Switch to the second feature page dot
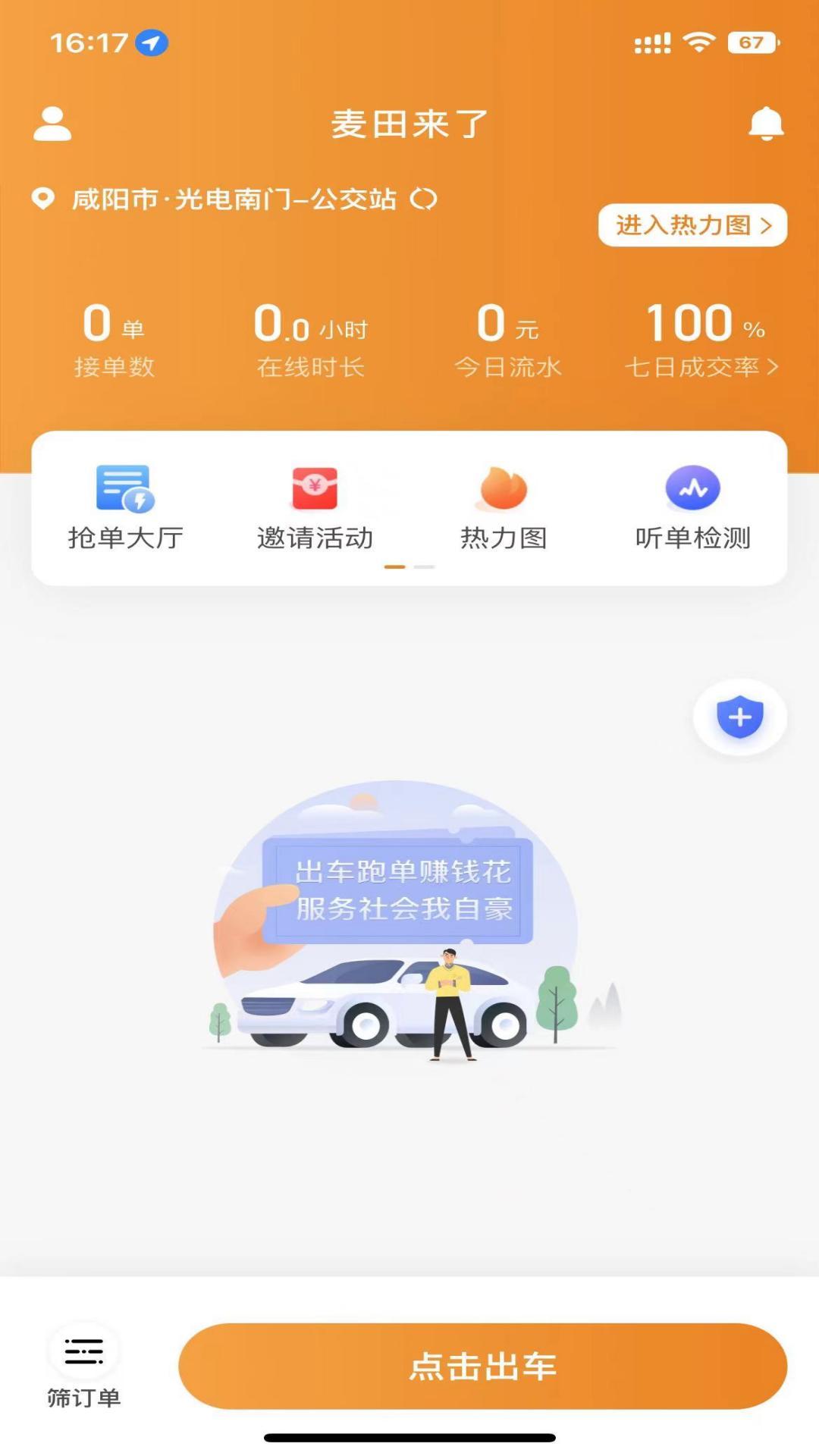The image size is (819, 1456). (422, 566)
